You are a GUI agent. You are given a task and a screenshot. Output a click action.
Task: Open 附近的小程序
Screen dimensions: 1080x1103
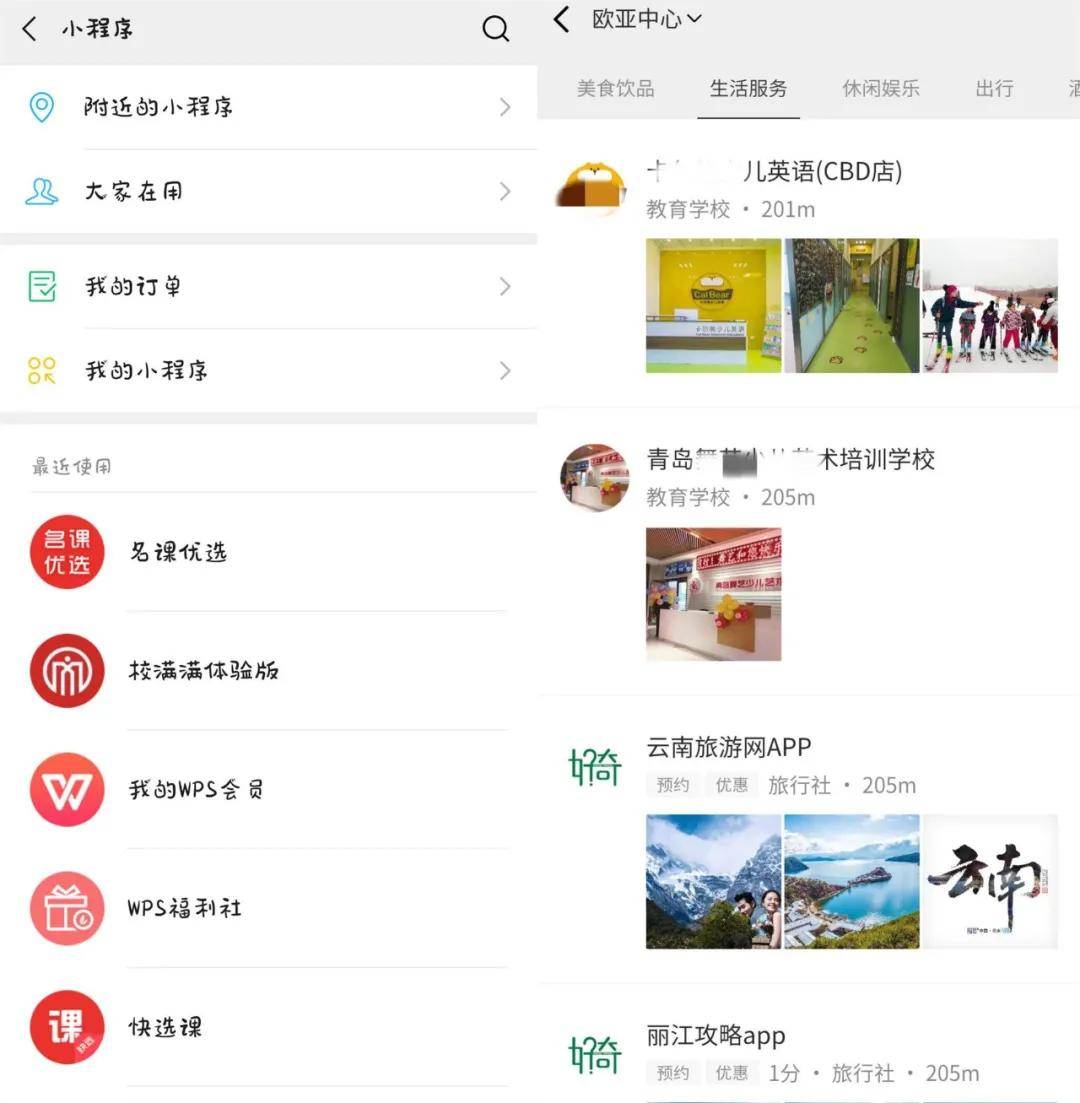click(x=268, y=107)
